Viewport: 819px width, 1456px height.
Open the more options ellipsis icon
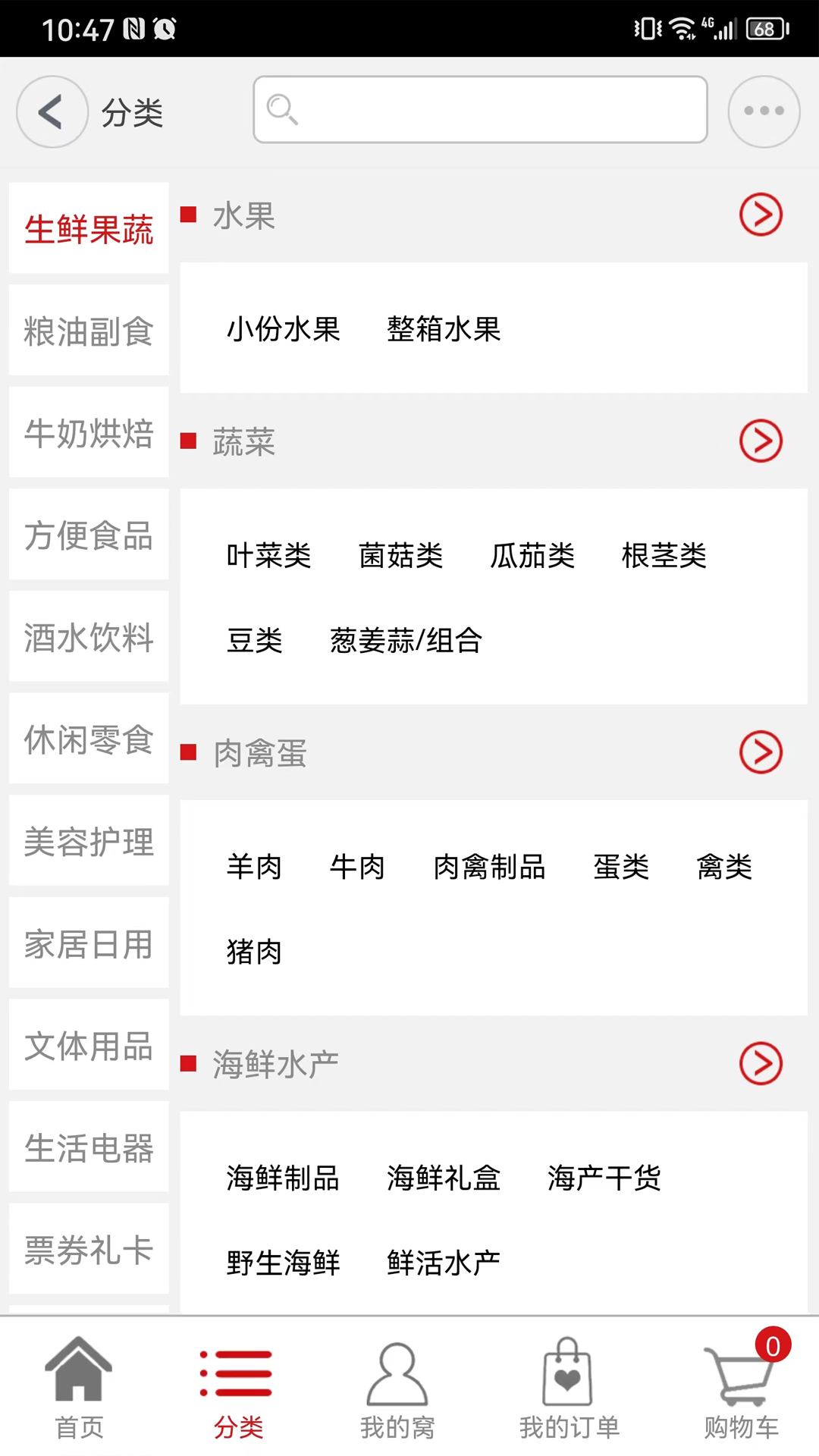tap(763, 111)
